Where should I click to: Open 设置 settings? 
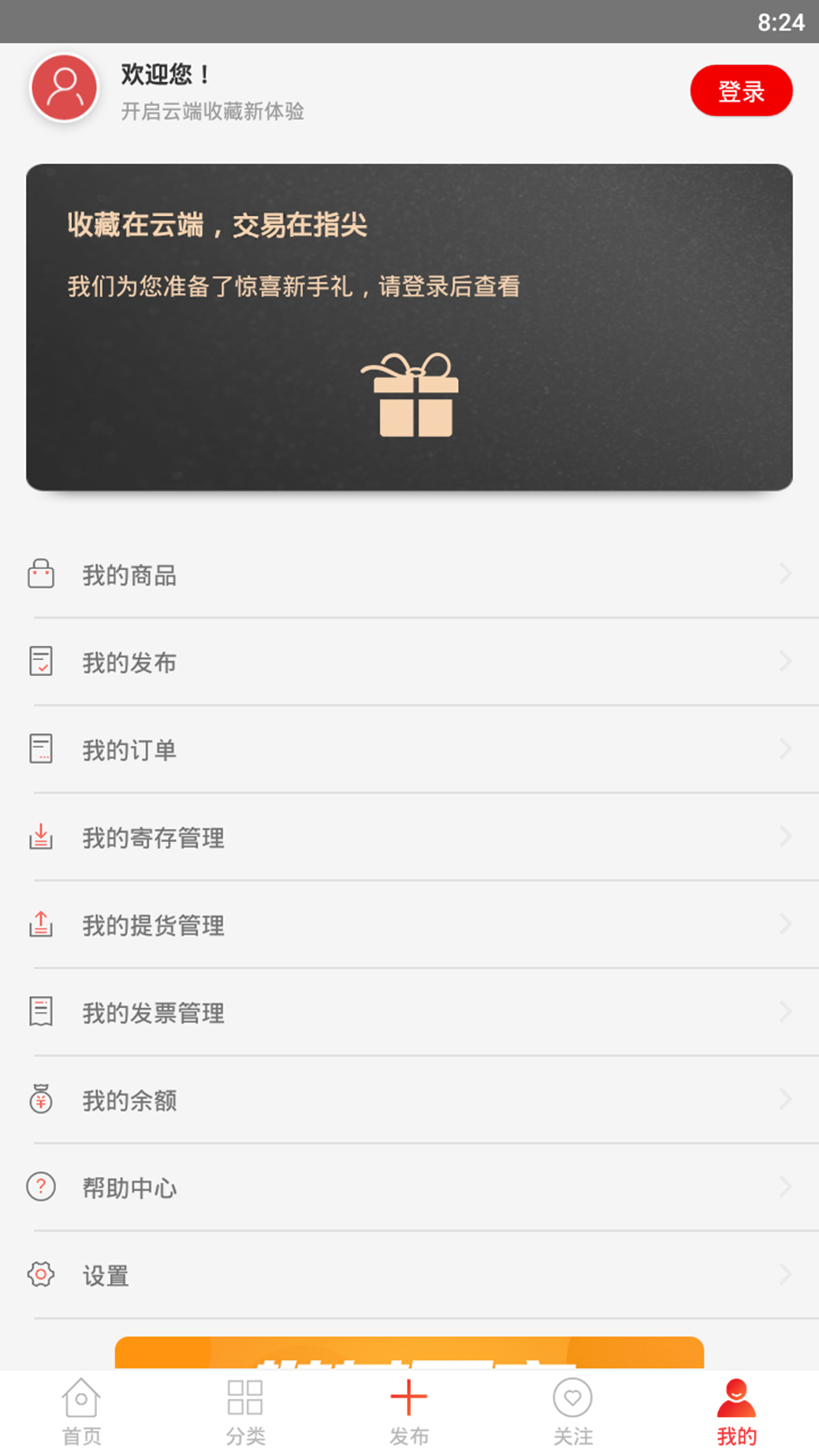[x=409, y=1276]
